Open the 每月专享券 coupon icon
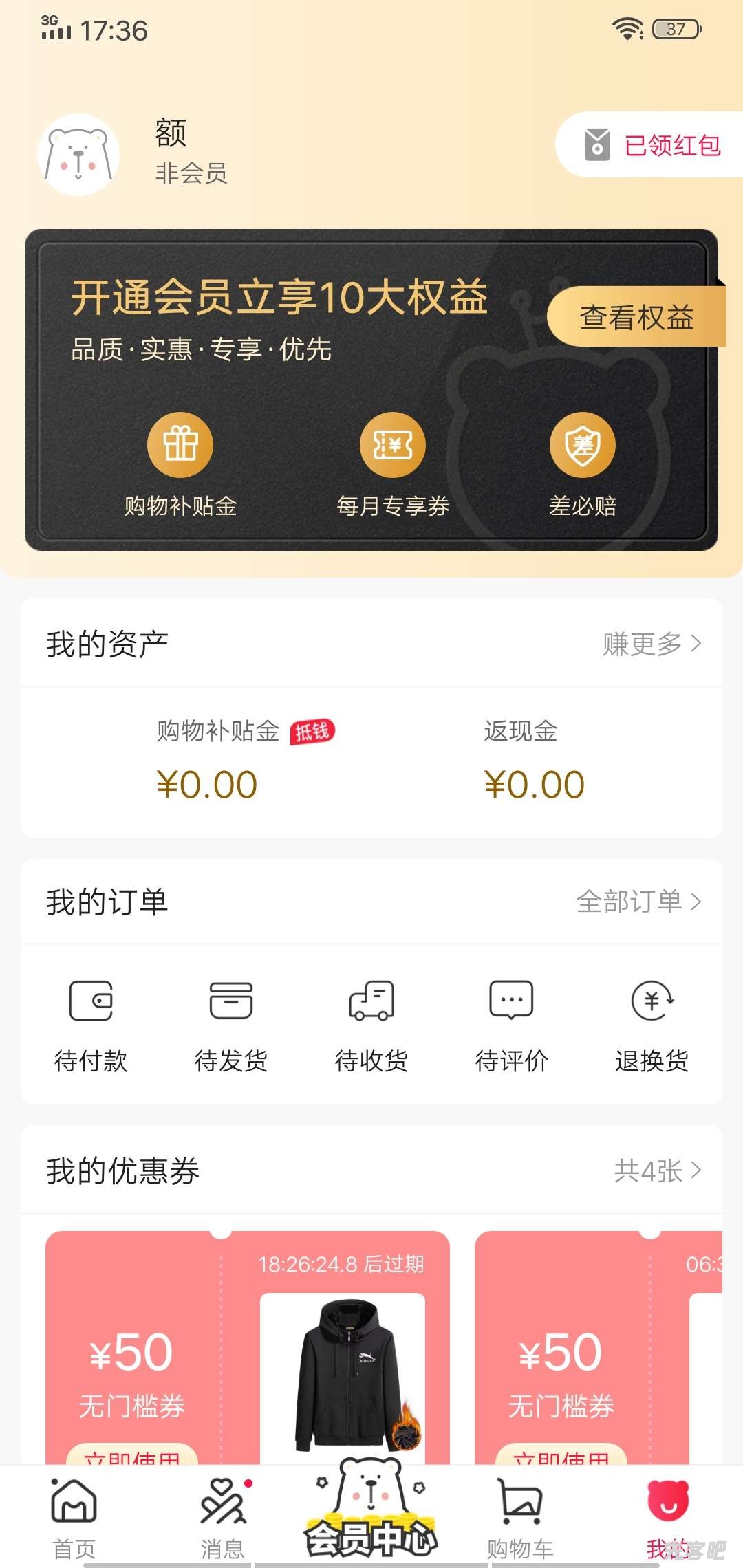The height and width of the screenshot is (1568, 743). click(x=392, y=444)
